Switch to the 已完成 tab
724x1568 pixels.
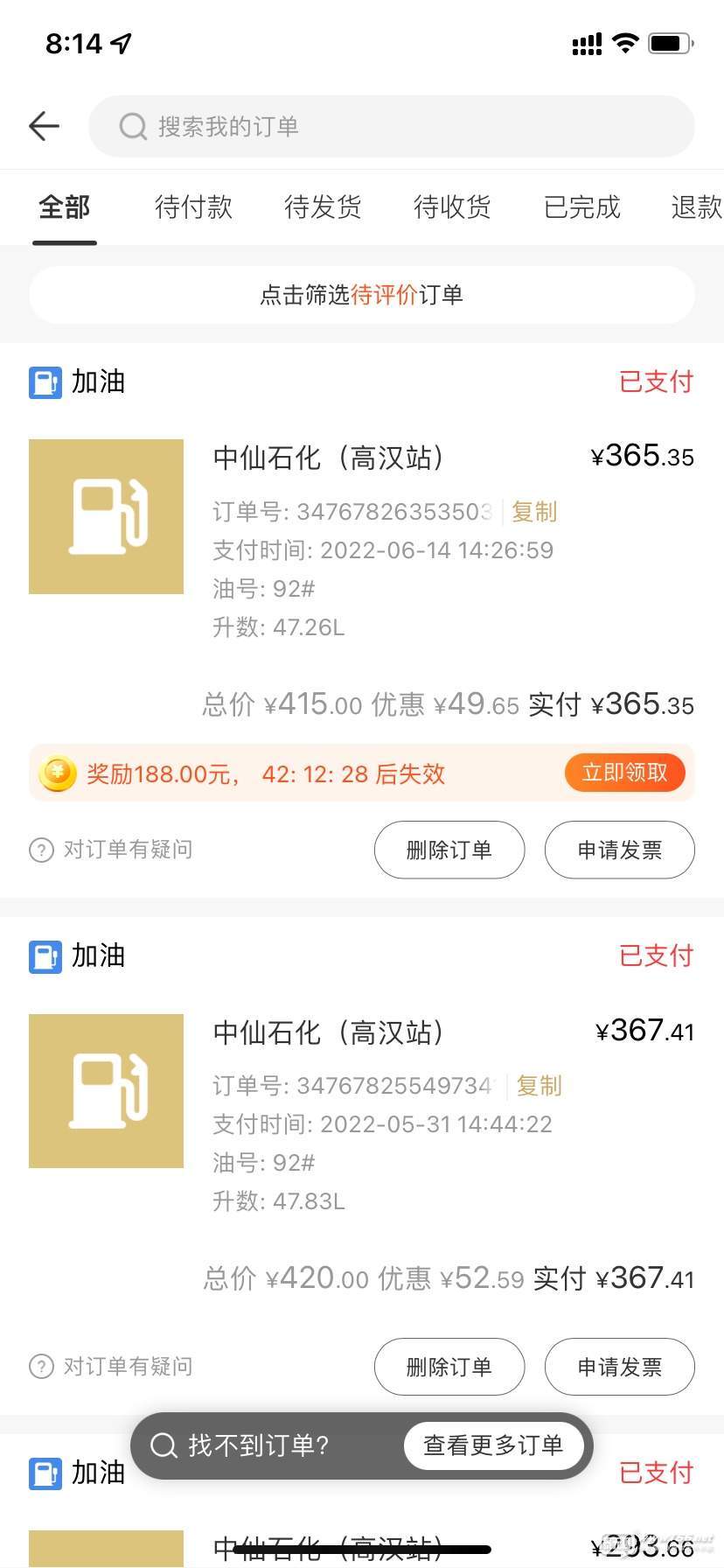tap(581, 207)
